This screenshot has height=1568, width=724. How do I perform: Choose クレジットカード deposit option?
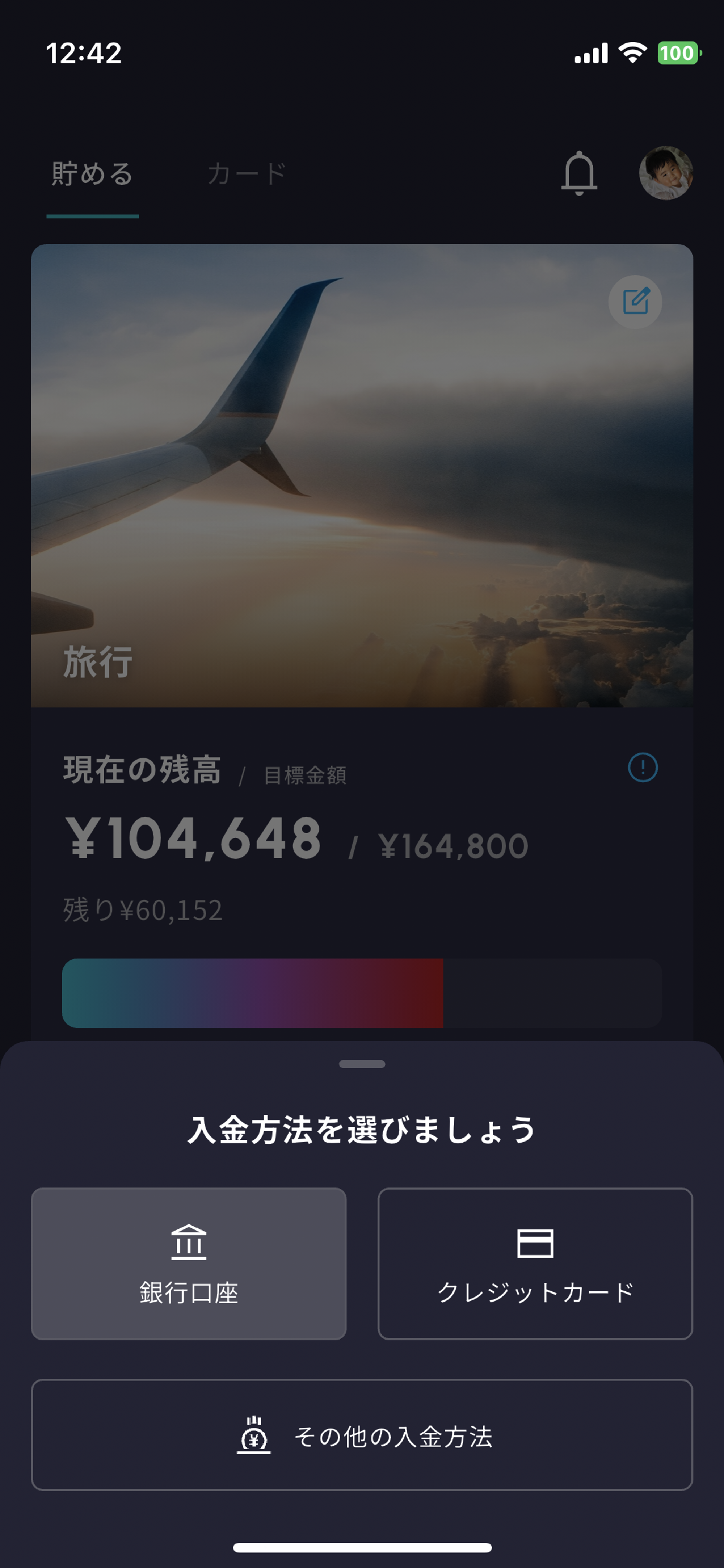535,1263
